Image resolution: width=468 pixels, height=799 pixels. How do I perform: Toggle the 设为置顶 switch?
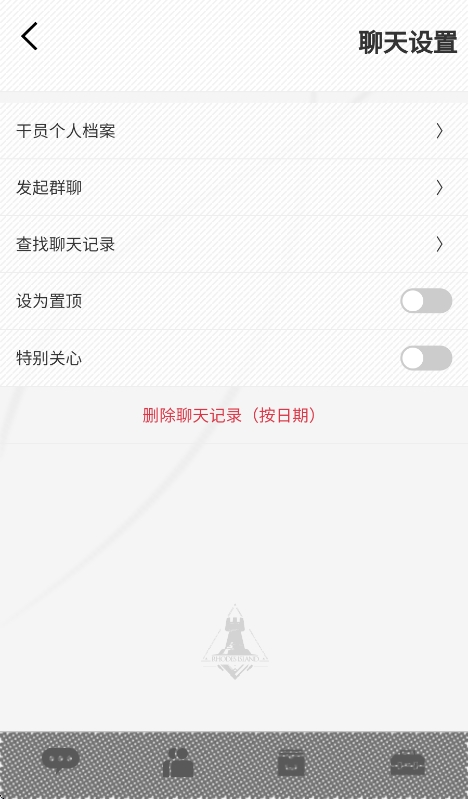pyautogui.click(x=426, y=301)
